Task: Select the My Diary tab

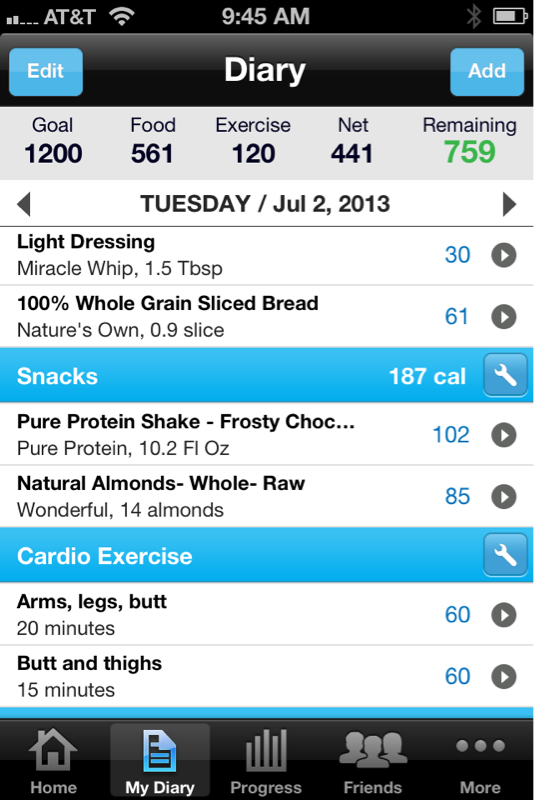Action: tap(160, 760)
